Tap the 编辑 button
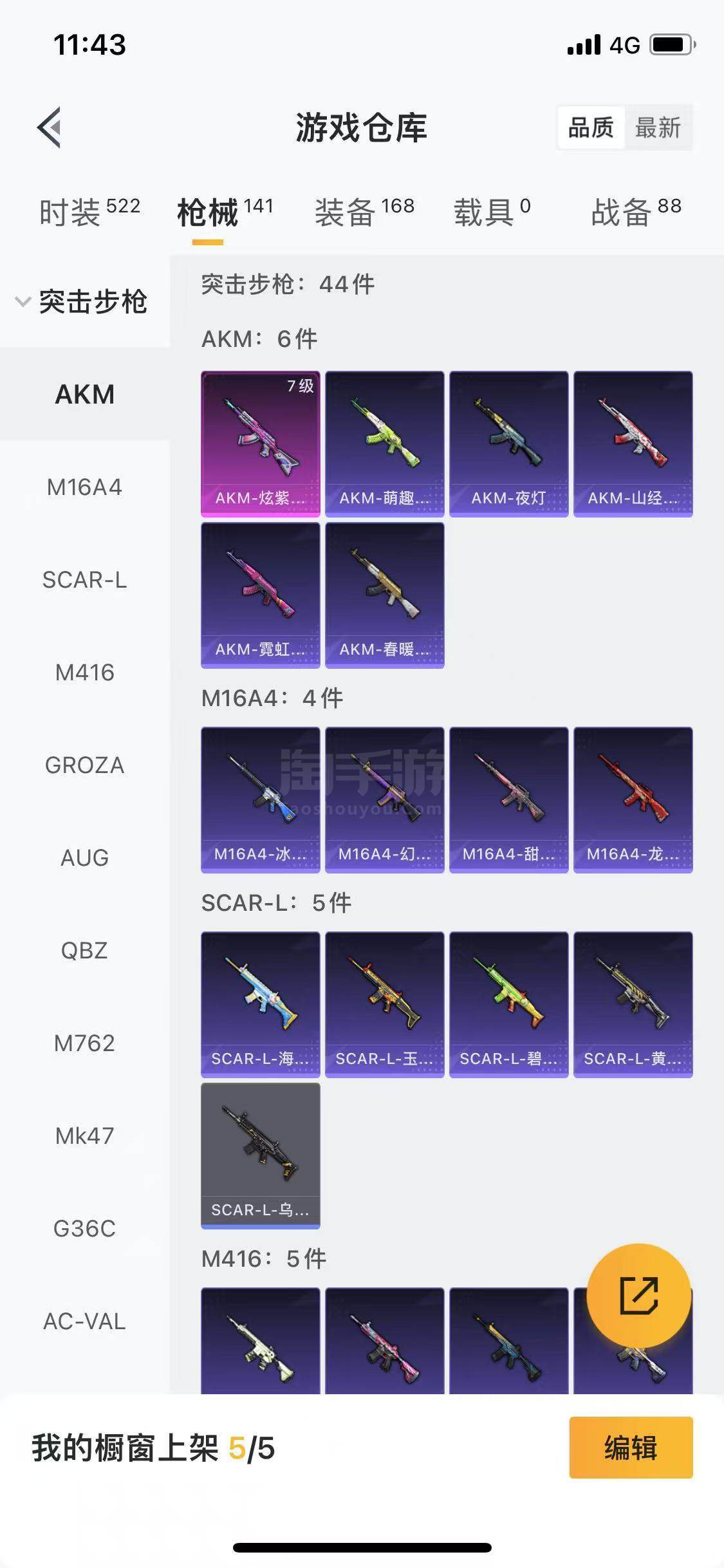 pos(631,1448)
